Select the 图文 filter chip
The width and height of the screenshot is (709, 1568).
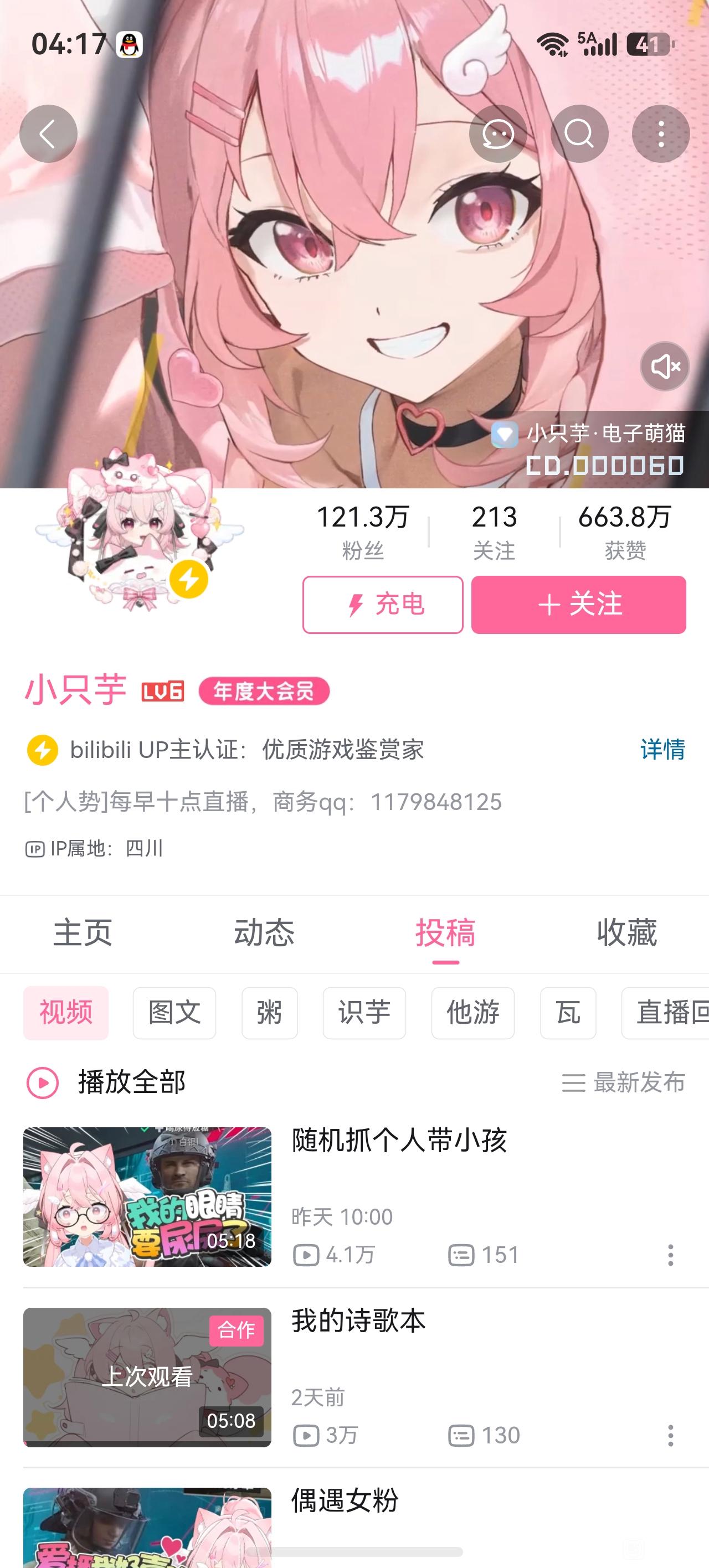174,1013
